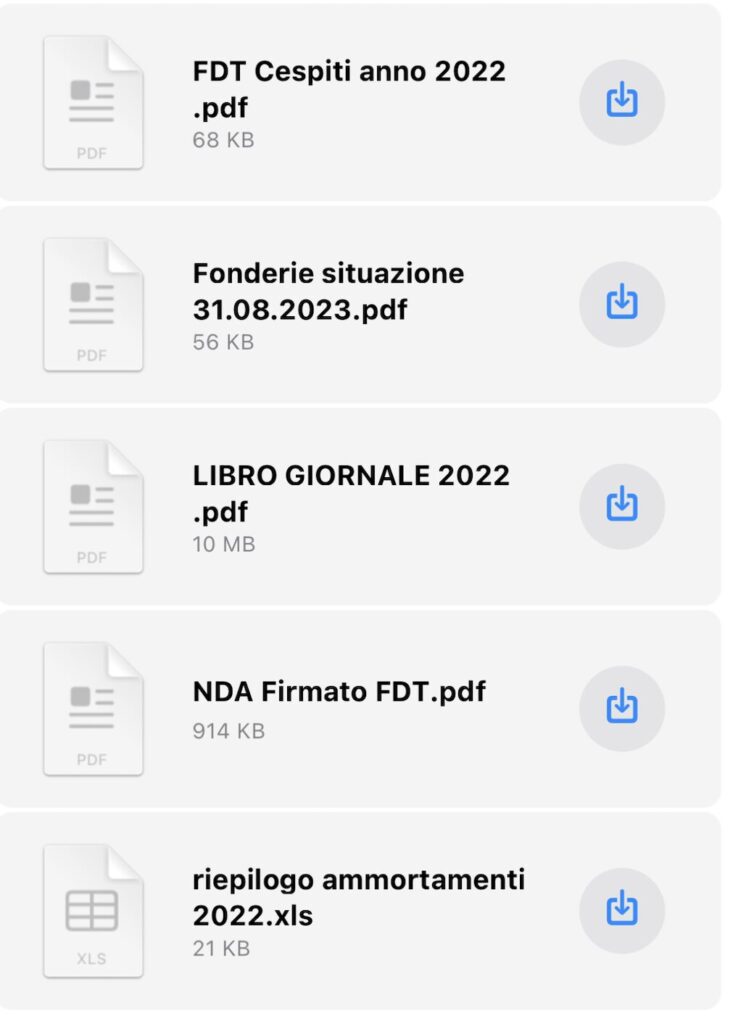Screen dimensions: 754x1024
Task: Select the download icon next to NDA Firmato FDT
Action: [623, 707]
